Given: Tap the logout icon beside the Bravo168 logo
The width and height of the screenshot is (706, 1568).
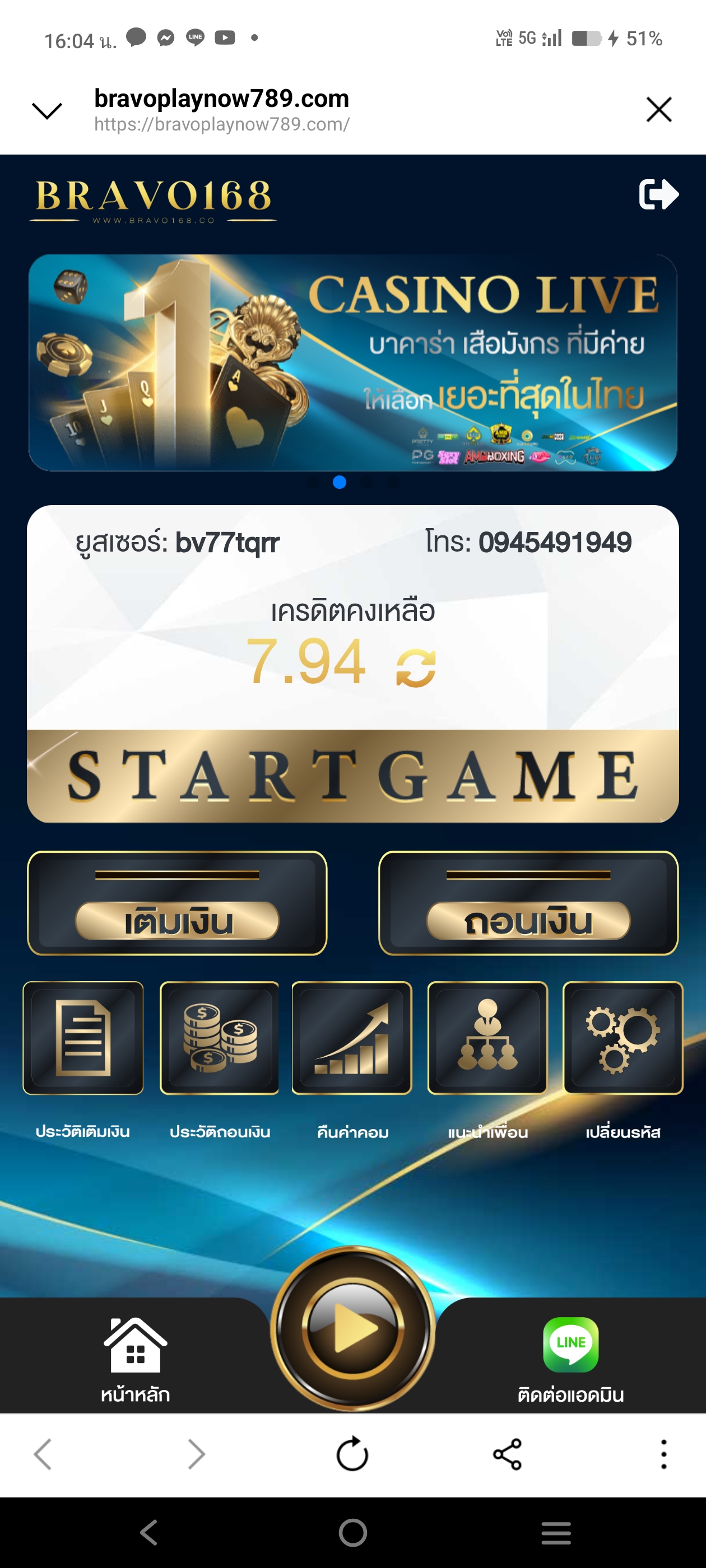Looking at the screenshot, I should 658,194.
